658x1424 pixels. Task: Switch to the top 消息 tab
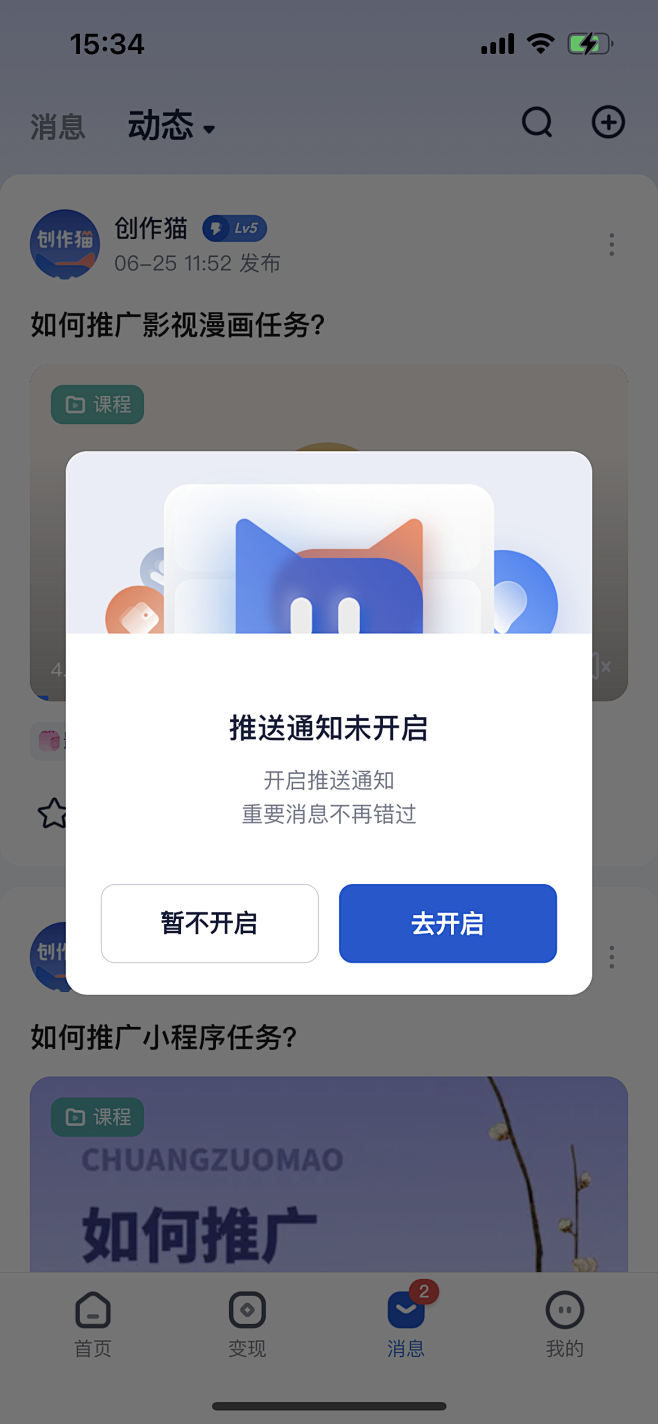(57, 127)
